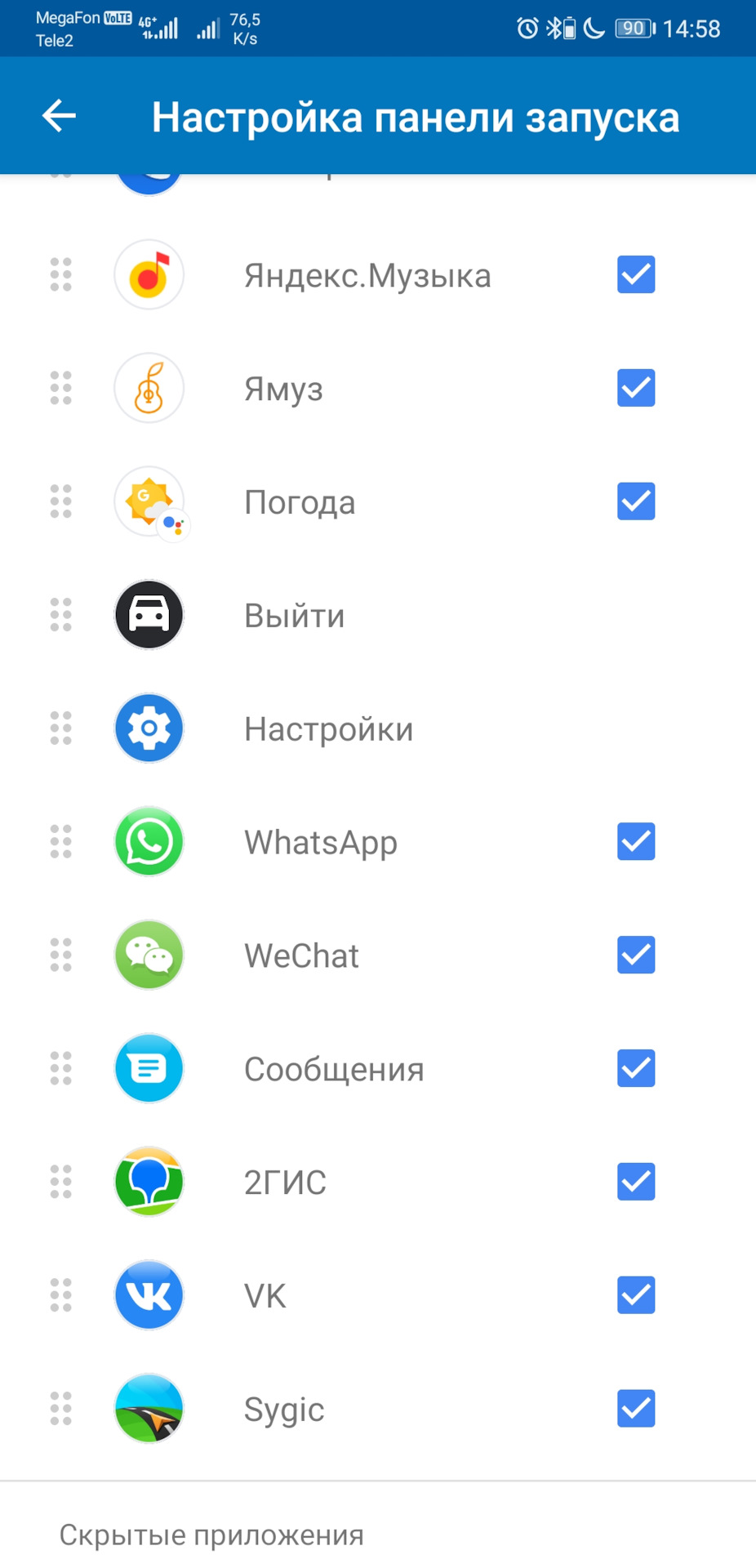Uncheck the Яндекс.Музыка checkbox
756x1568 pixels.
pyautogui.click(x=636, y=274)
